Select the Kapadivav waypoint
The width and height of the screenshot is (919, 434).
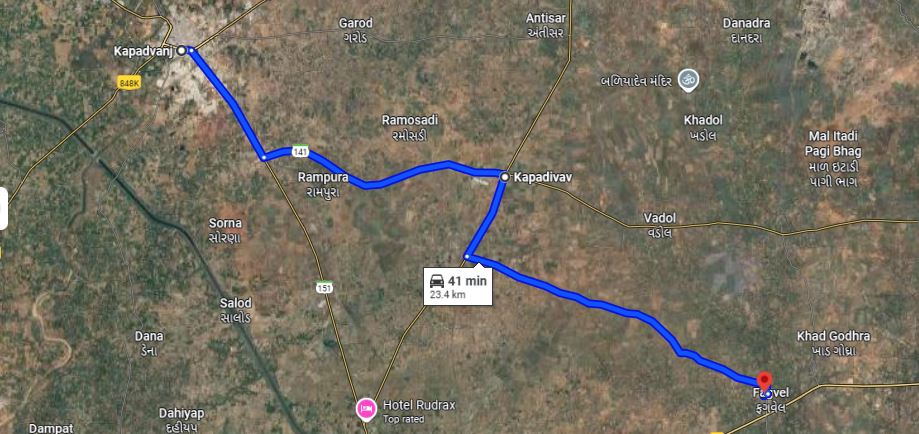coord(505,177)
